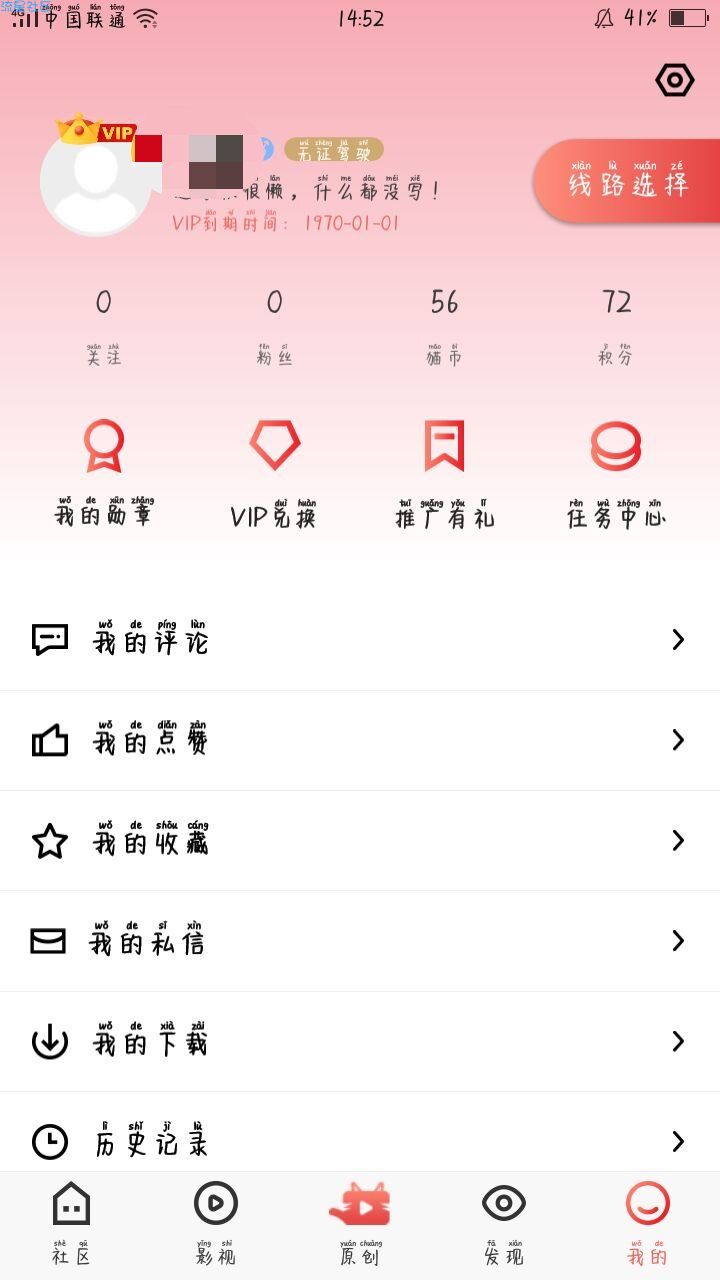This screenshot has width=720, height=1280.
Task: View the 粉丝 followers list
Action: pos(274,326)
